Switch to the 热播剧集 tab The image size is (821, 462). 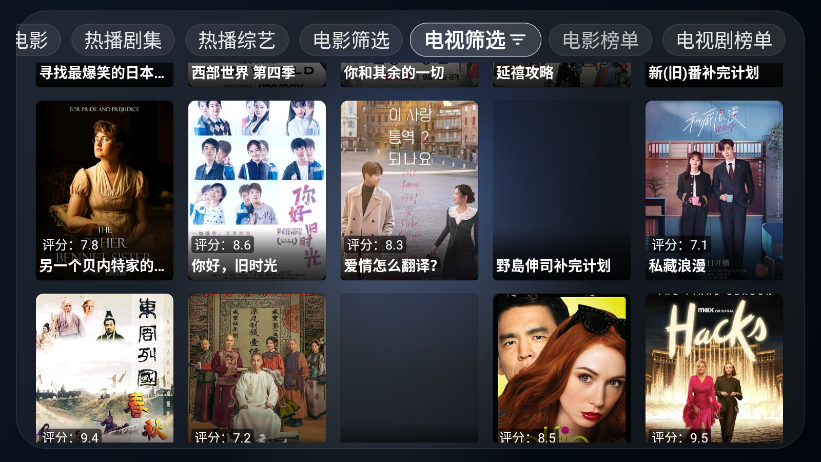123,40
